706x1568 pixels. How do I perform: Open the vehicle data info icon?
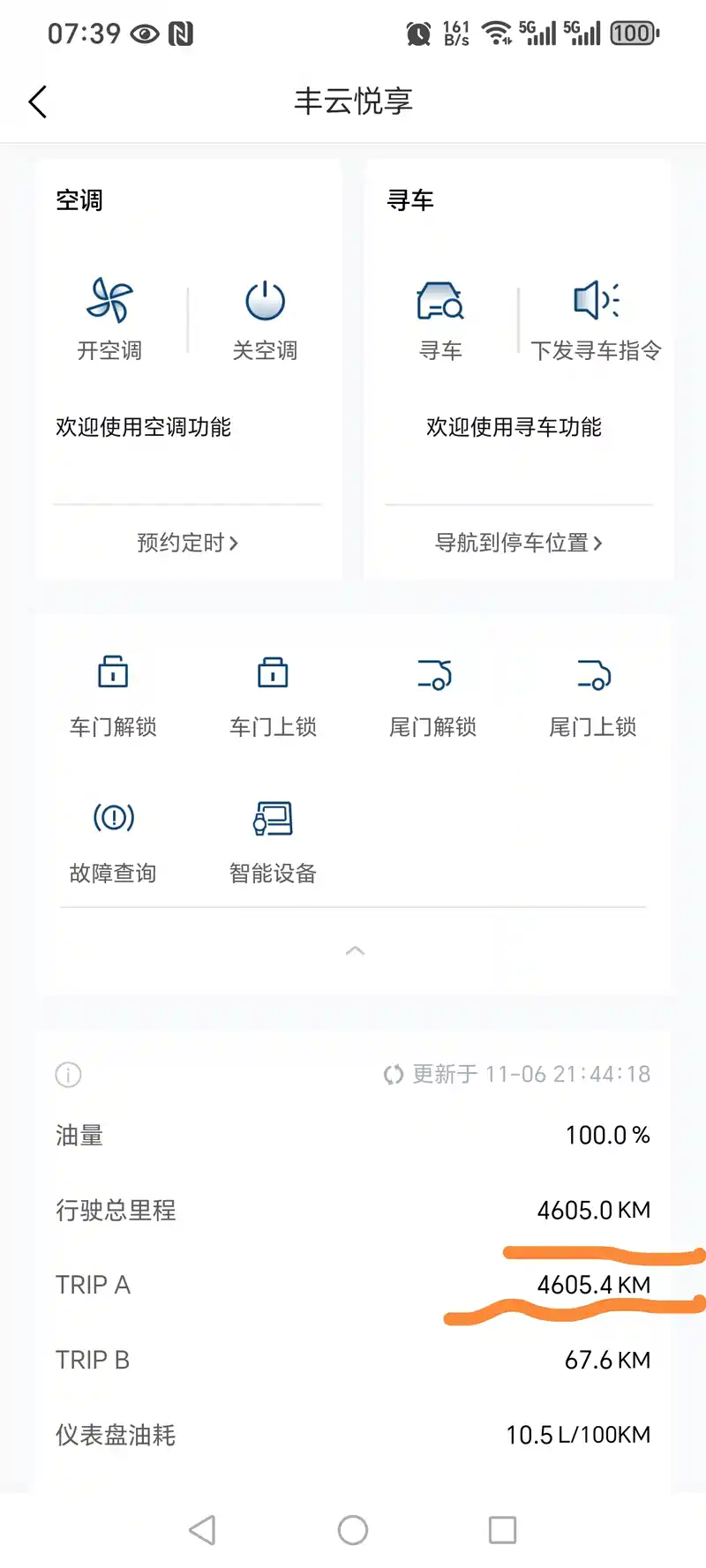tap(68, 1074)
